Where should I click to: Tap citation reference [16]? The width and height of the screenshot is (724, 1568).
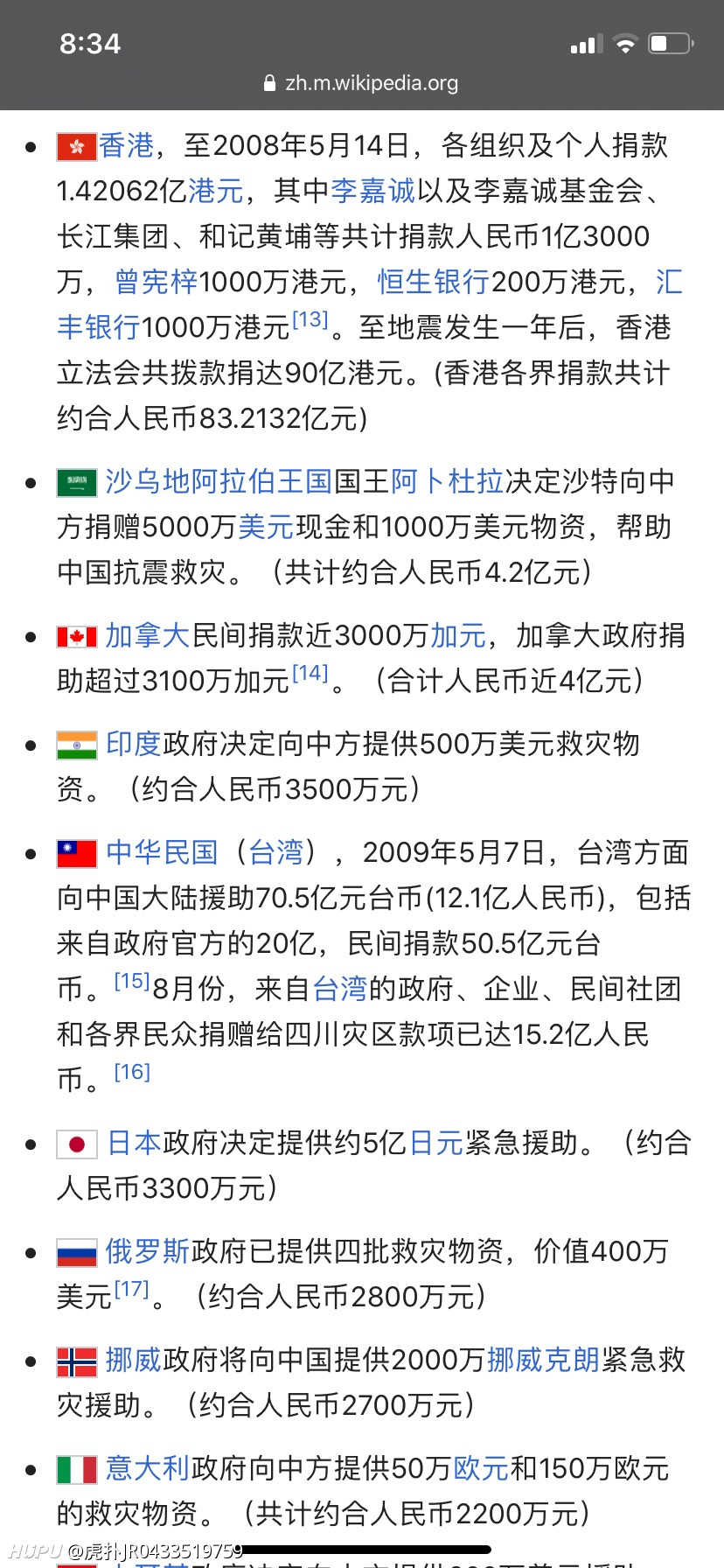tap(132, 1072)
